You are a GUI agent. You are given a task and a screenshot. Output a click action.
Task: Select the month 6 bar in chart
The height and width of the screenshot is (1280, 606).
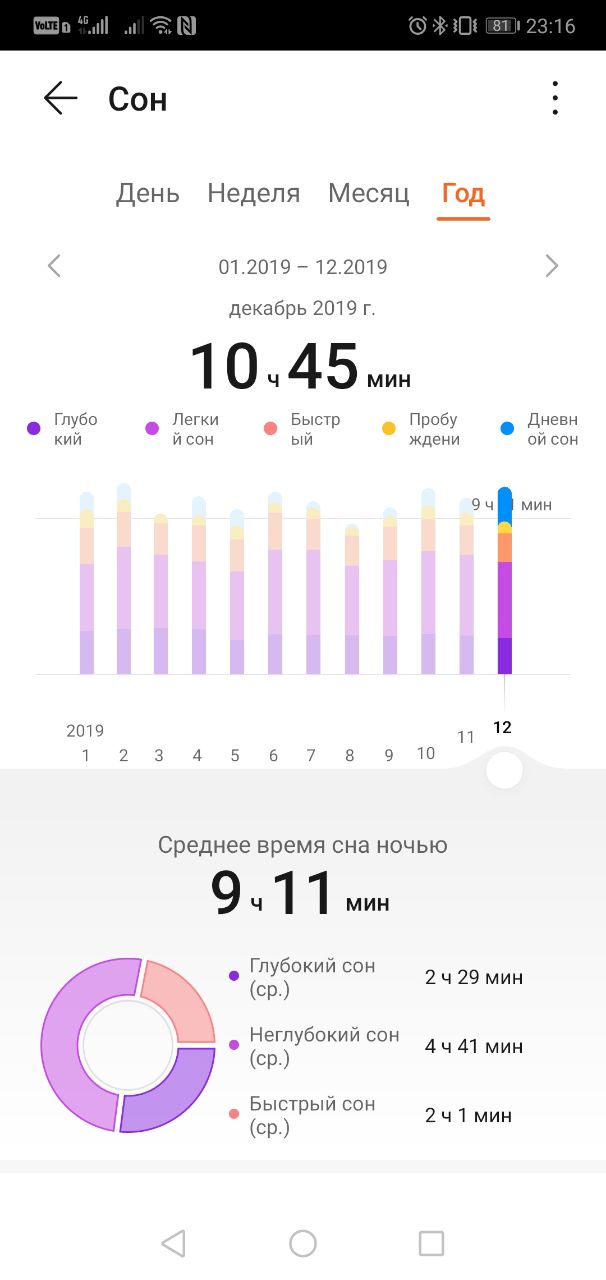pos(274,583)
